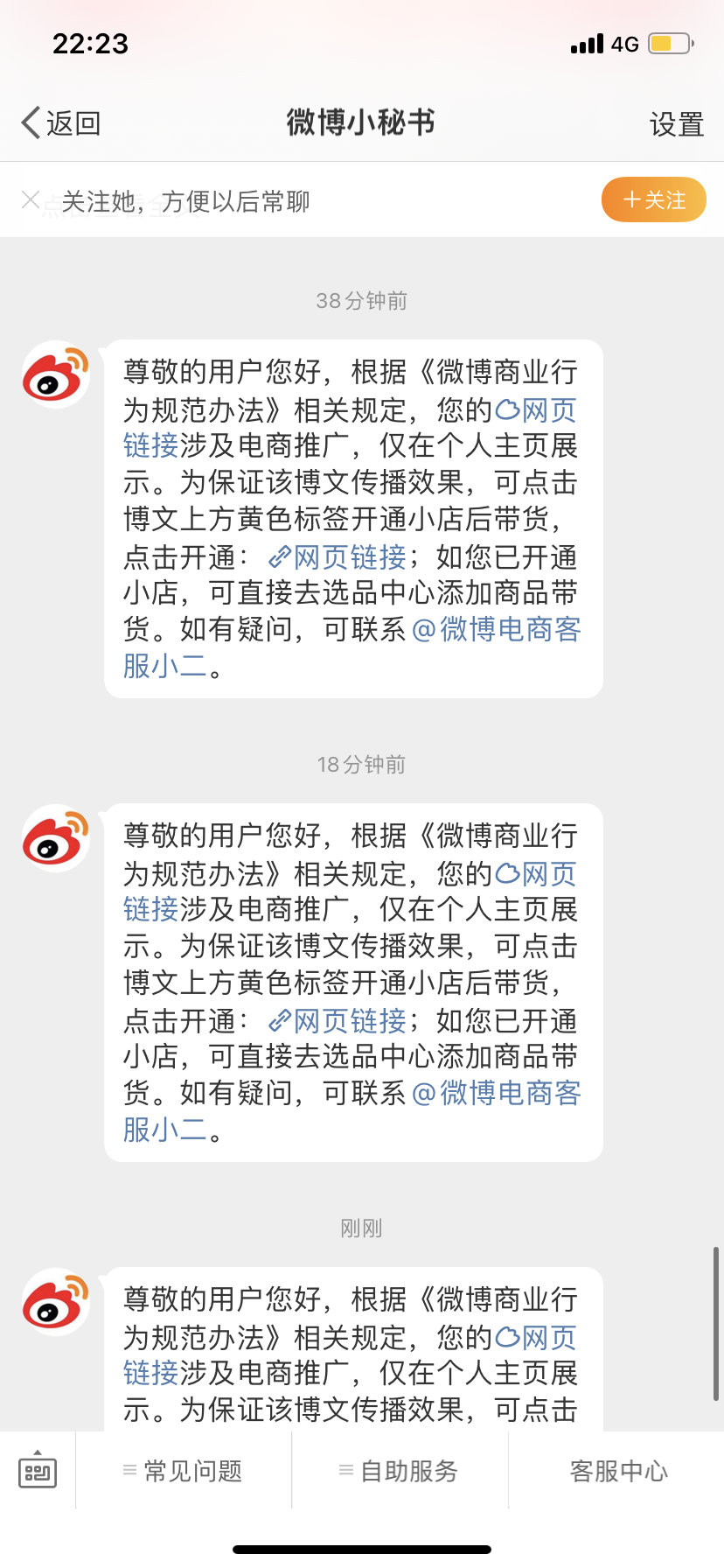
Task: Open the sender avatar beside the 刚刚 message
Action: [x=56, y=1301]
